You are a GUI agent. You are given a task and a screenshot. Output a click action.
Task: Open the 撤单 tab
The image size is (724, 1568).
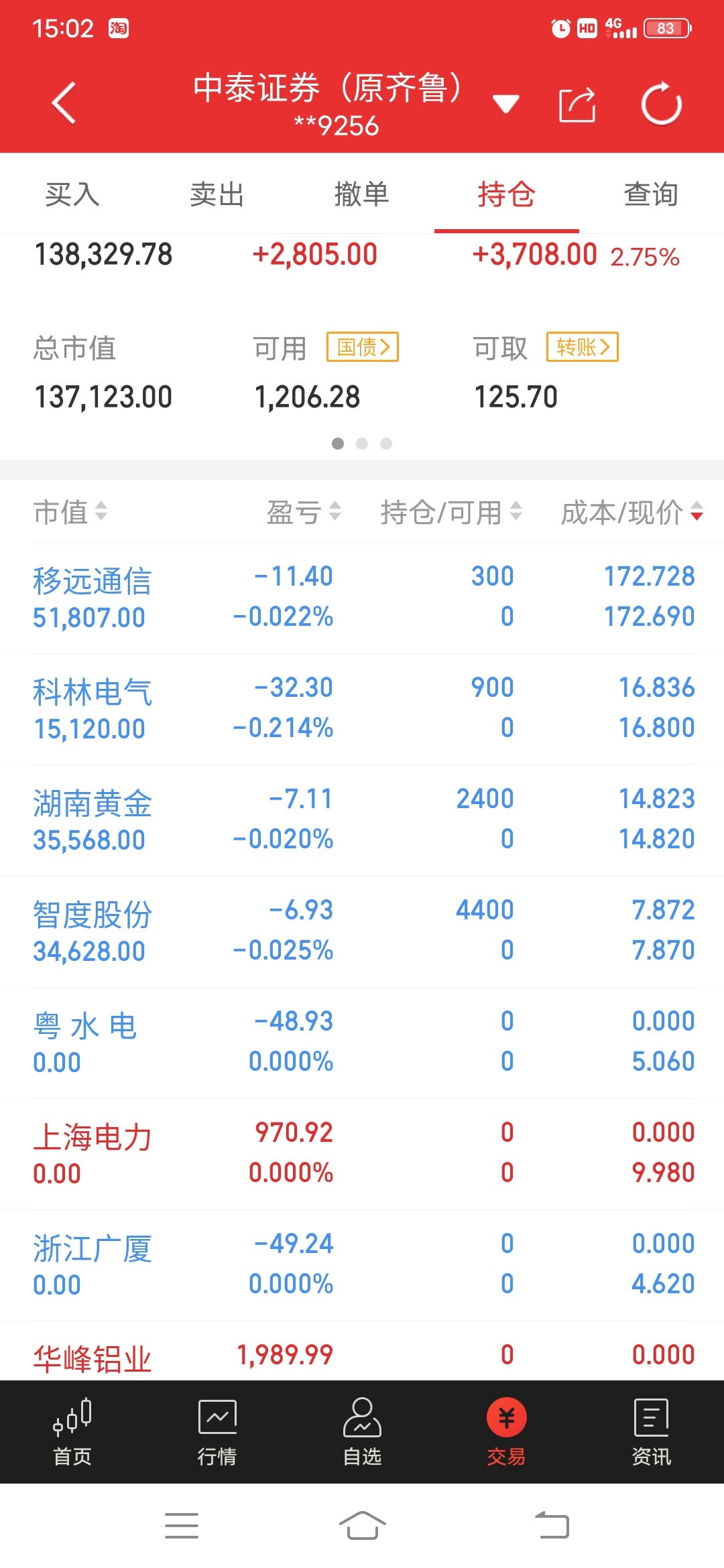pos(362,194)
